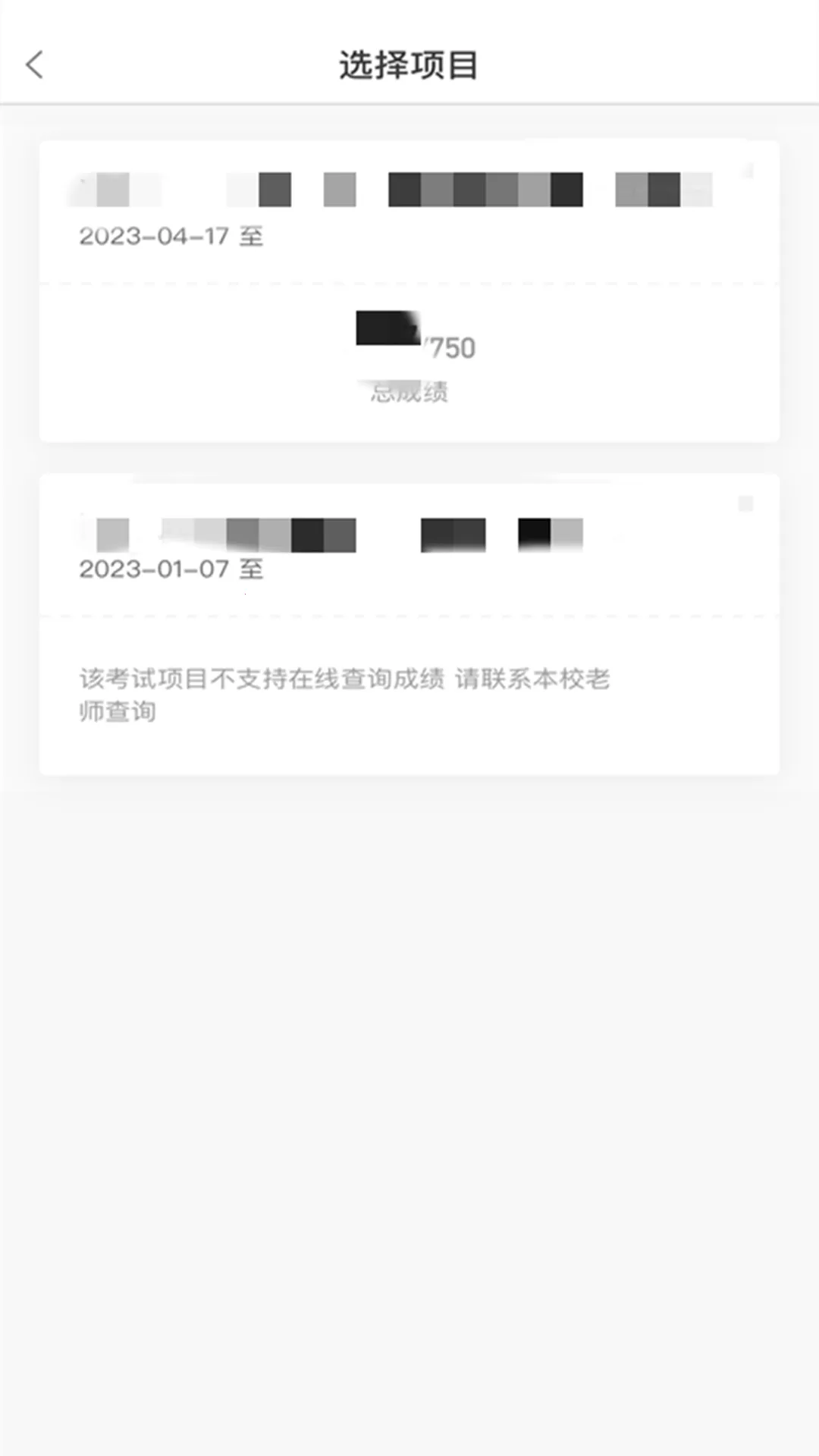Tap the dashed divider on second card
The height and width of the screenshot is (1456, 819).
(409, 616)
